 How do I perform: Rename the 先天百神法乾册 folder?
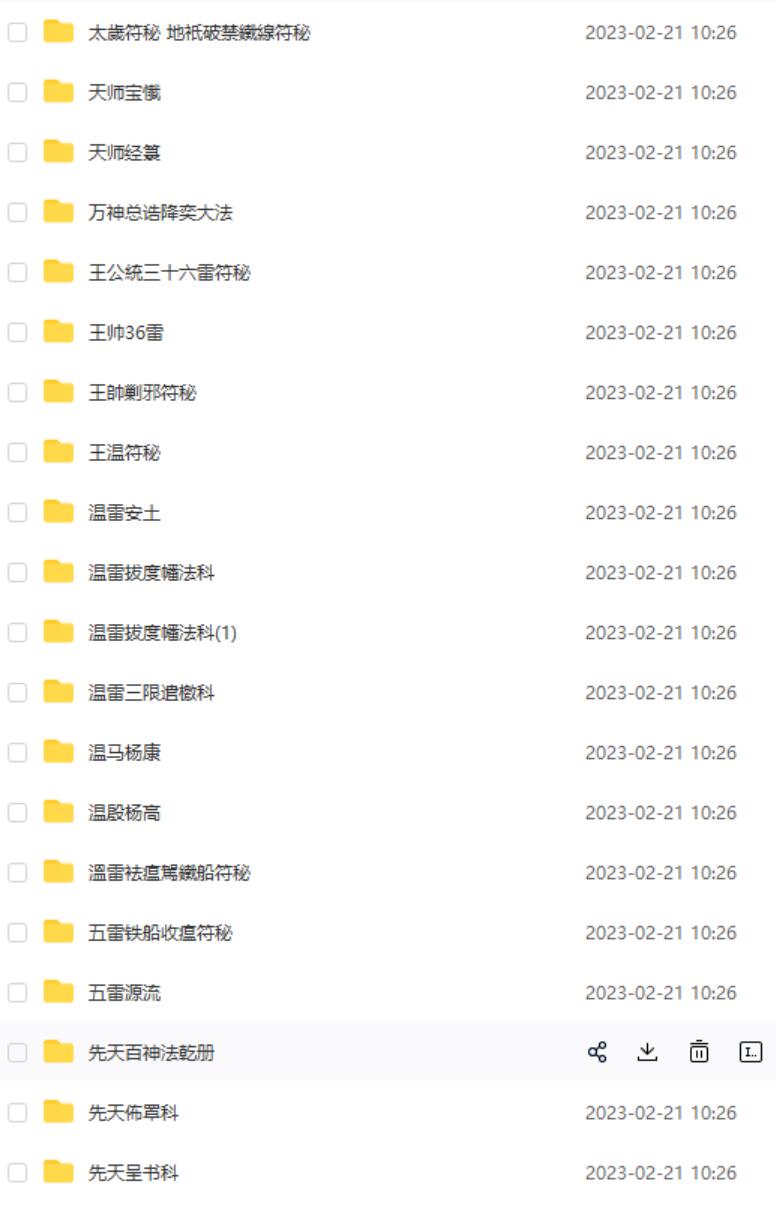coord(750,1052)
